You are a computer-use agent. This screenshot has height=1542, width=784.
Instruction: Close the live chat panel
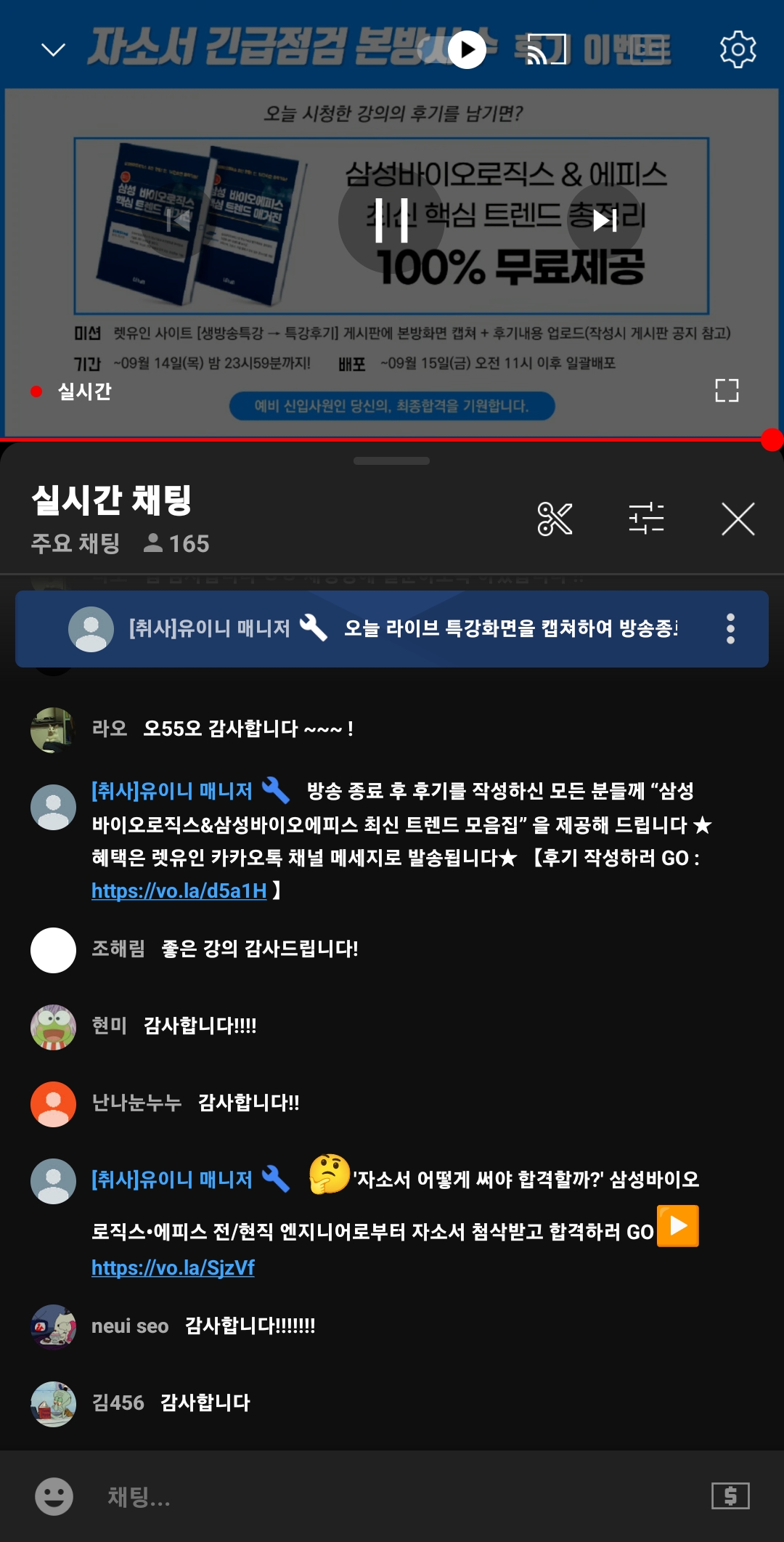click(738, 519)
